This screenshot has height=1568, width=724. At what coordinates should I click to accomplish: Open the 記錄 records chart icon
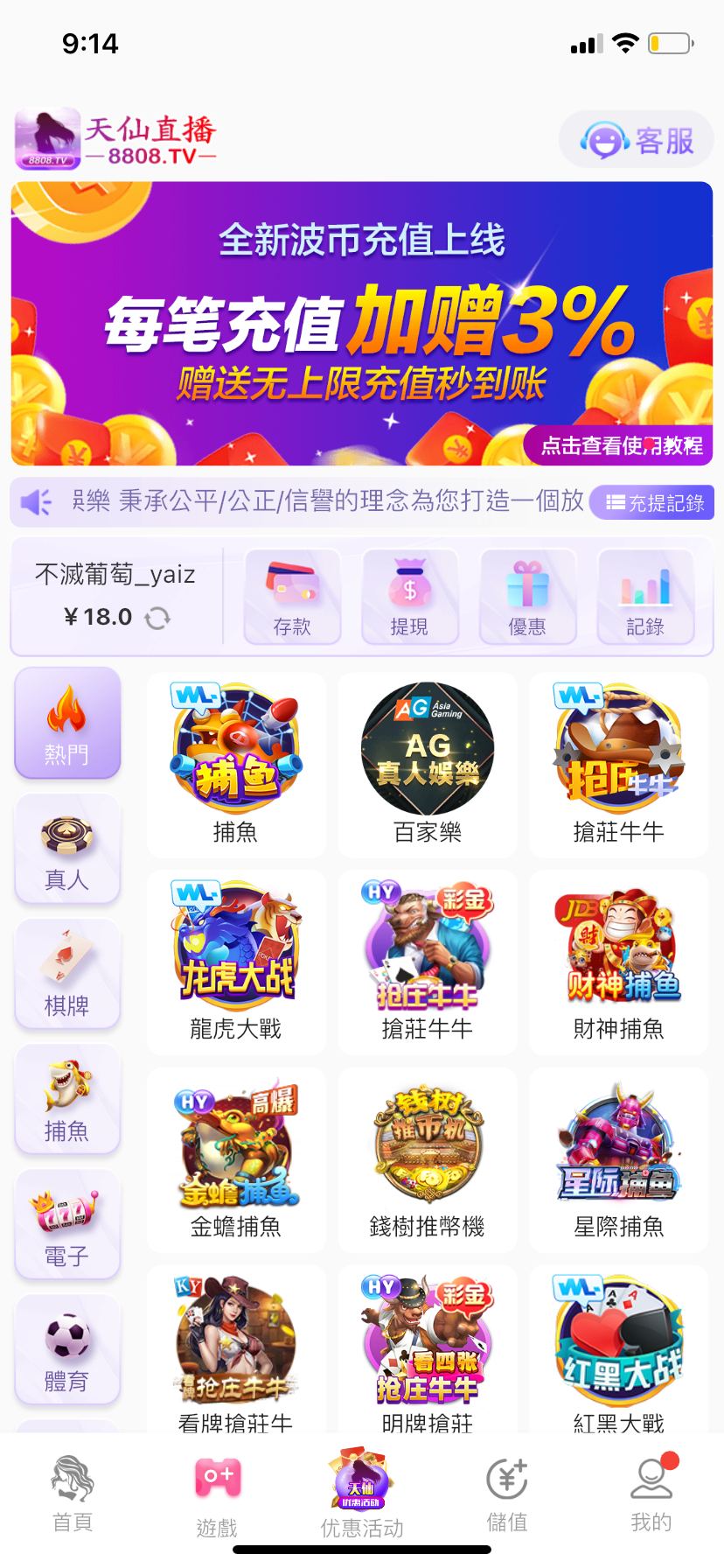[644, 597]
